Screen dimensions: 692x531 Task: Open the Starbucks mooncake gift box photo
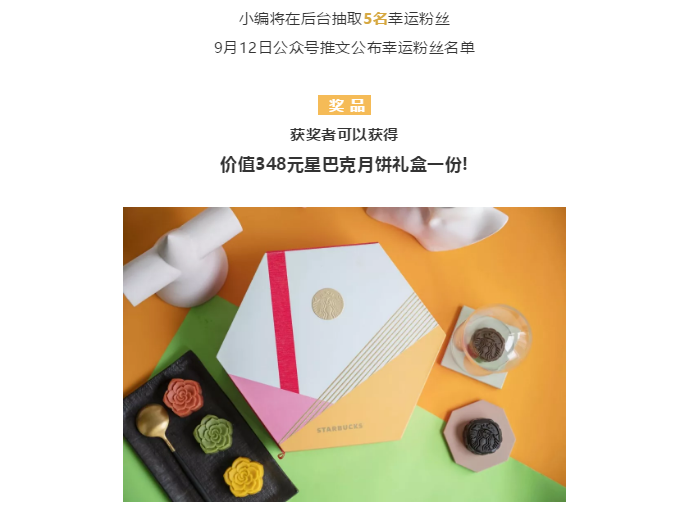[x=344, y=354]
